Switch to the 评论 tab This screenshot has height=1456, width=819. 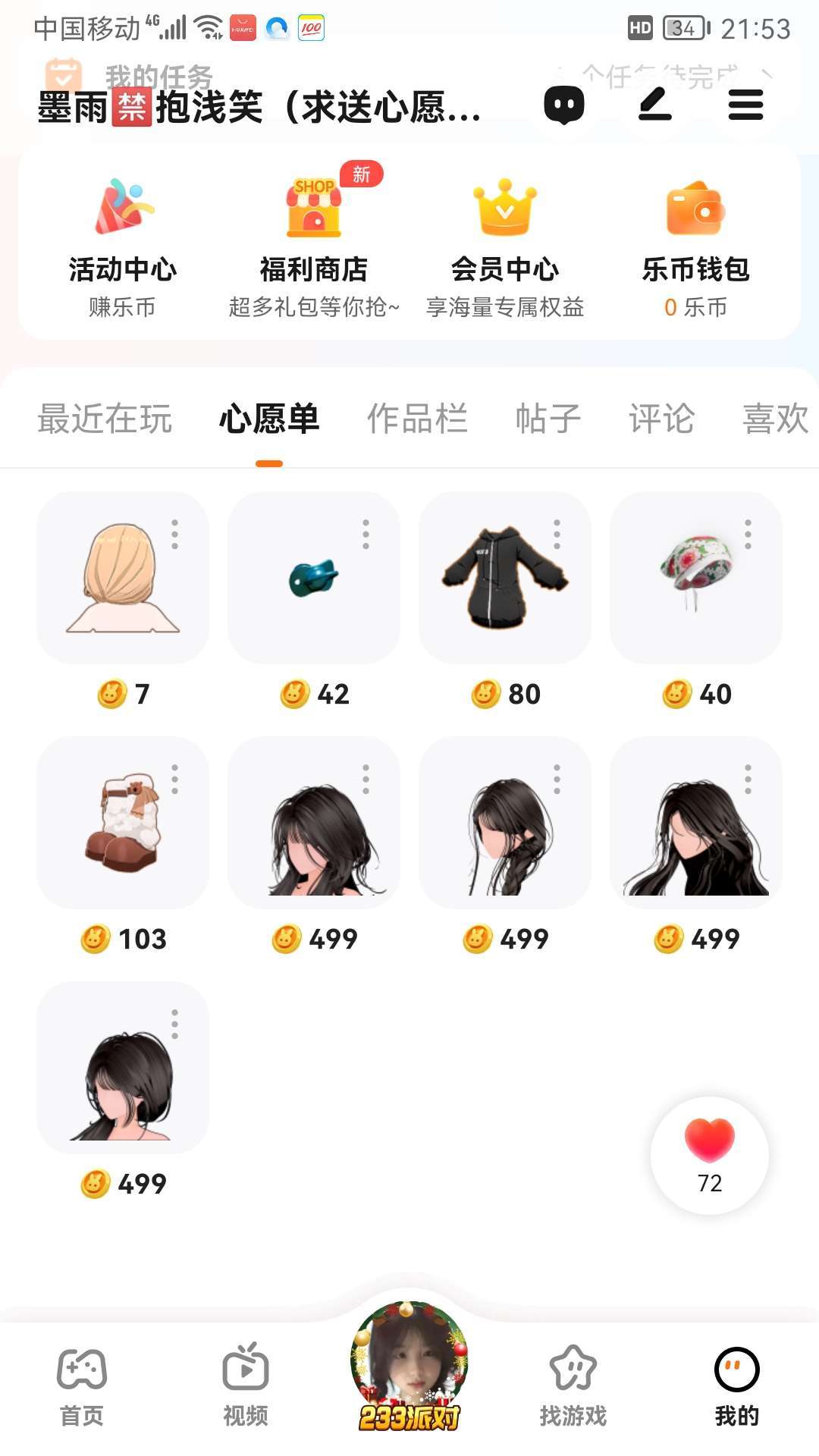661,419
